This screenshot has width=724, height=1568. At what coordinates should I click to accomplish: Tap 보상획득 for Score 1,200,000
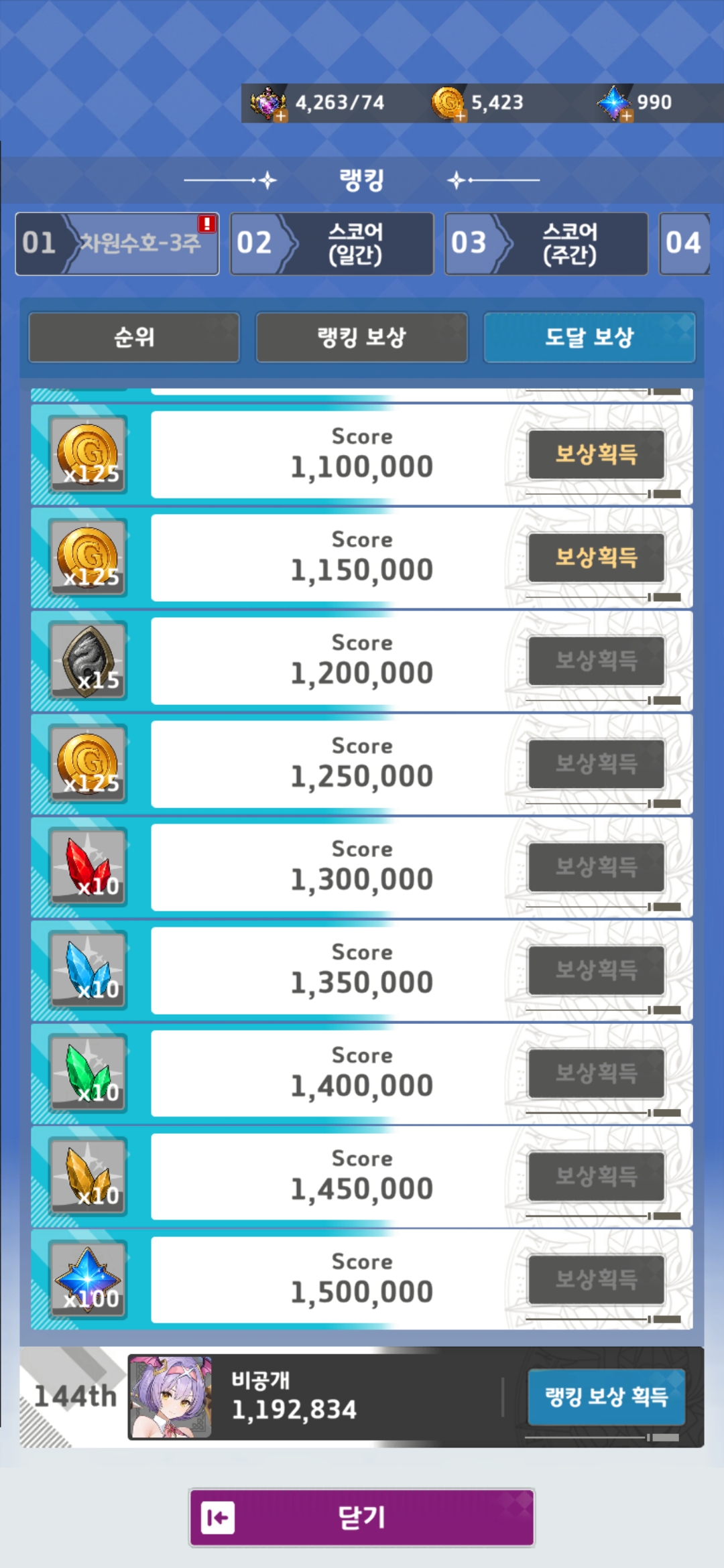tap(596, 661)
